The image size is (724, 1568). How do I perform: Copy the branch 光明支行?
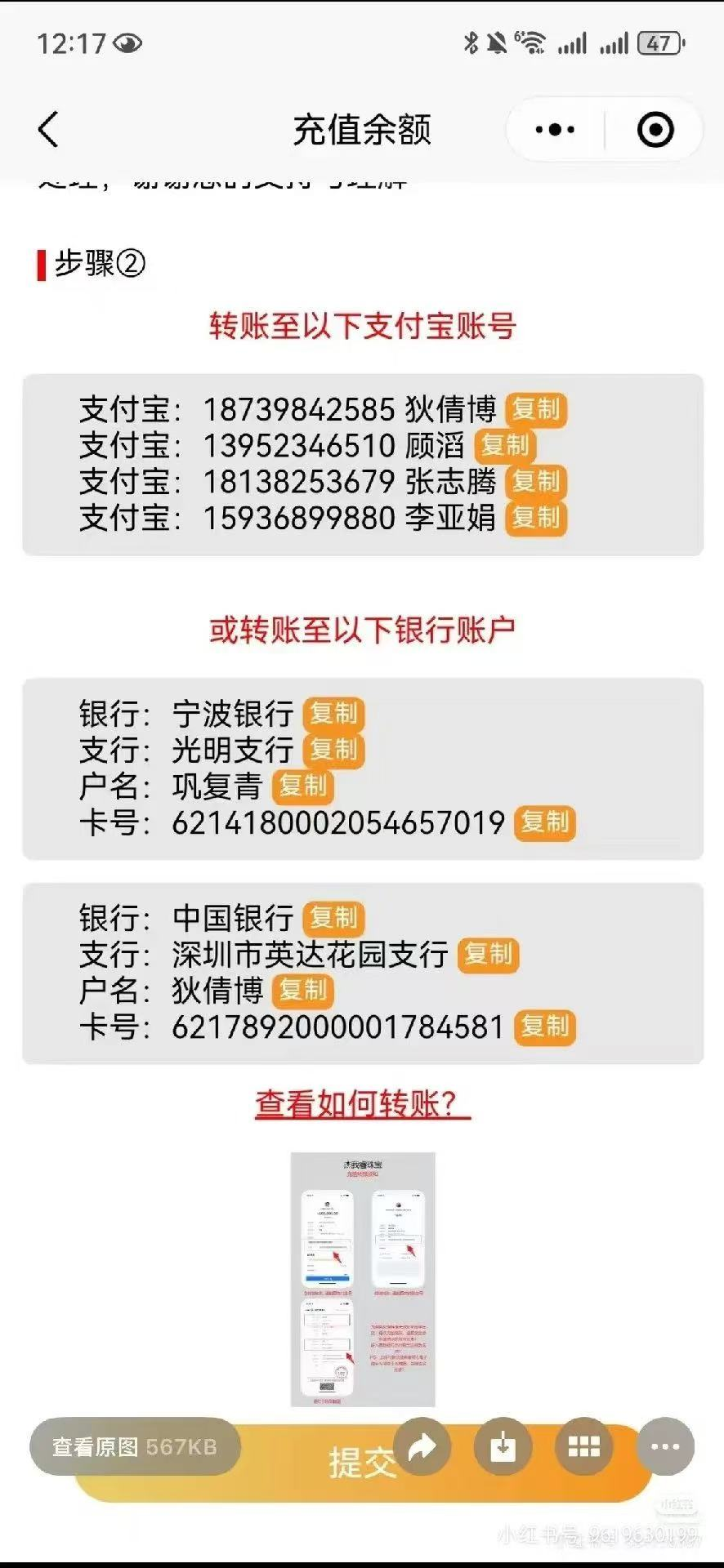coord(333,749)
